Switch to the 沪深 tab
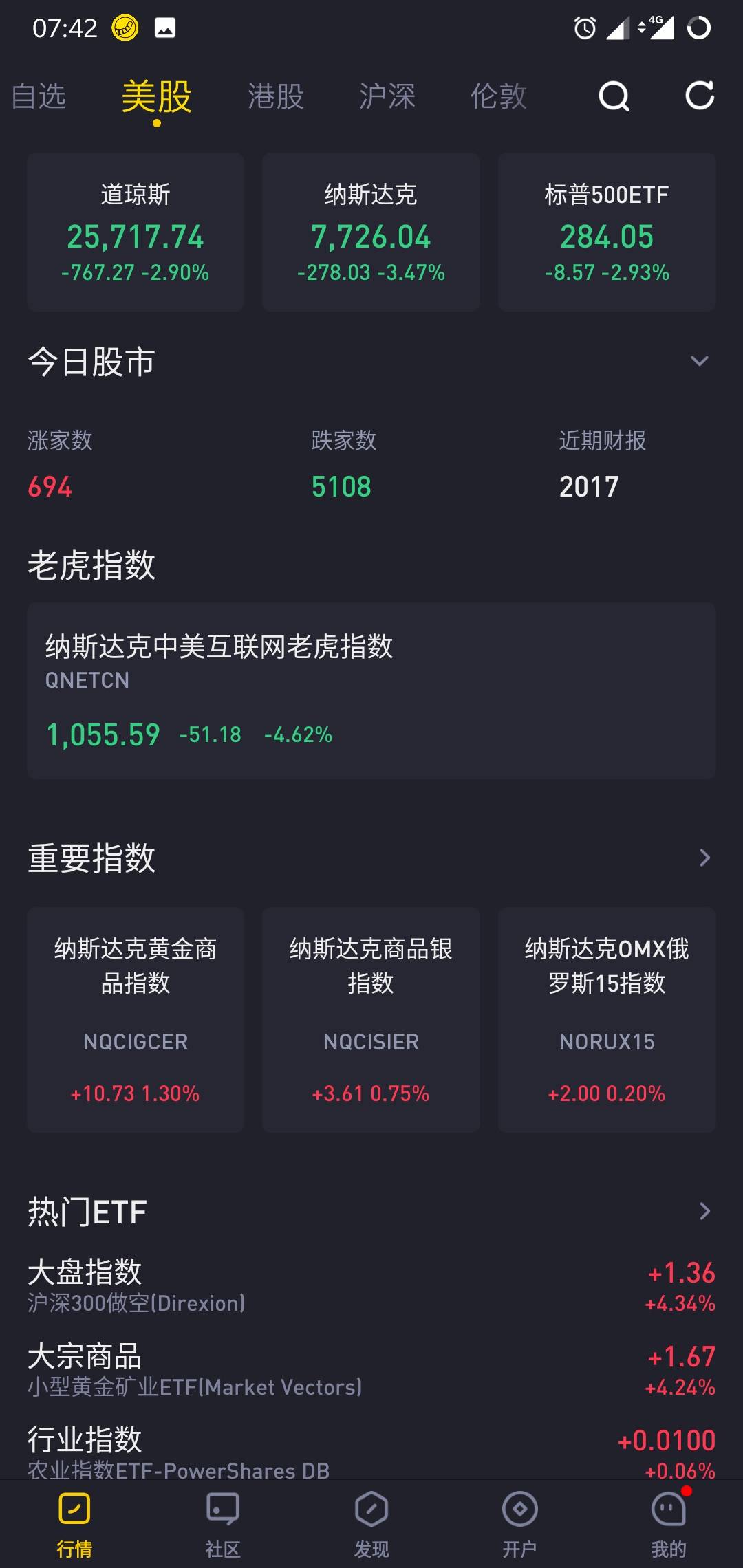The image size is (743, 1568). 387,96
